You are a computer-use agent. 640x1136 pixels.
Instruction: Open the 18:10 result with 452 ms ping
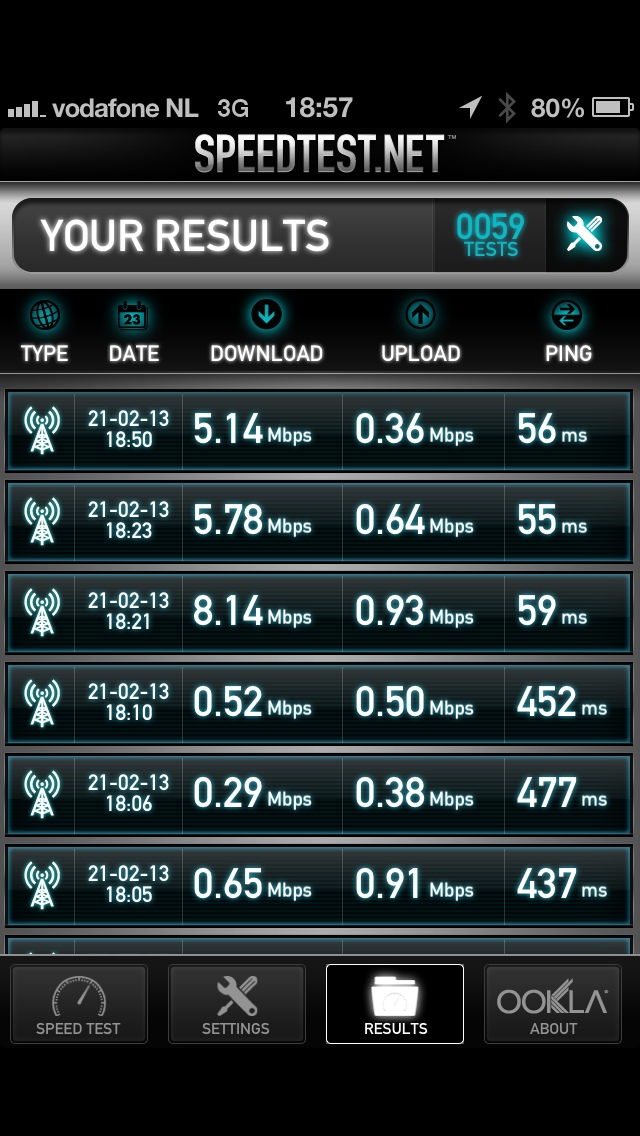pos(319,703)
